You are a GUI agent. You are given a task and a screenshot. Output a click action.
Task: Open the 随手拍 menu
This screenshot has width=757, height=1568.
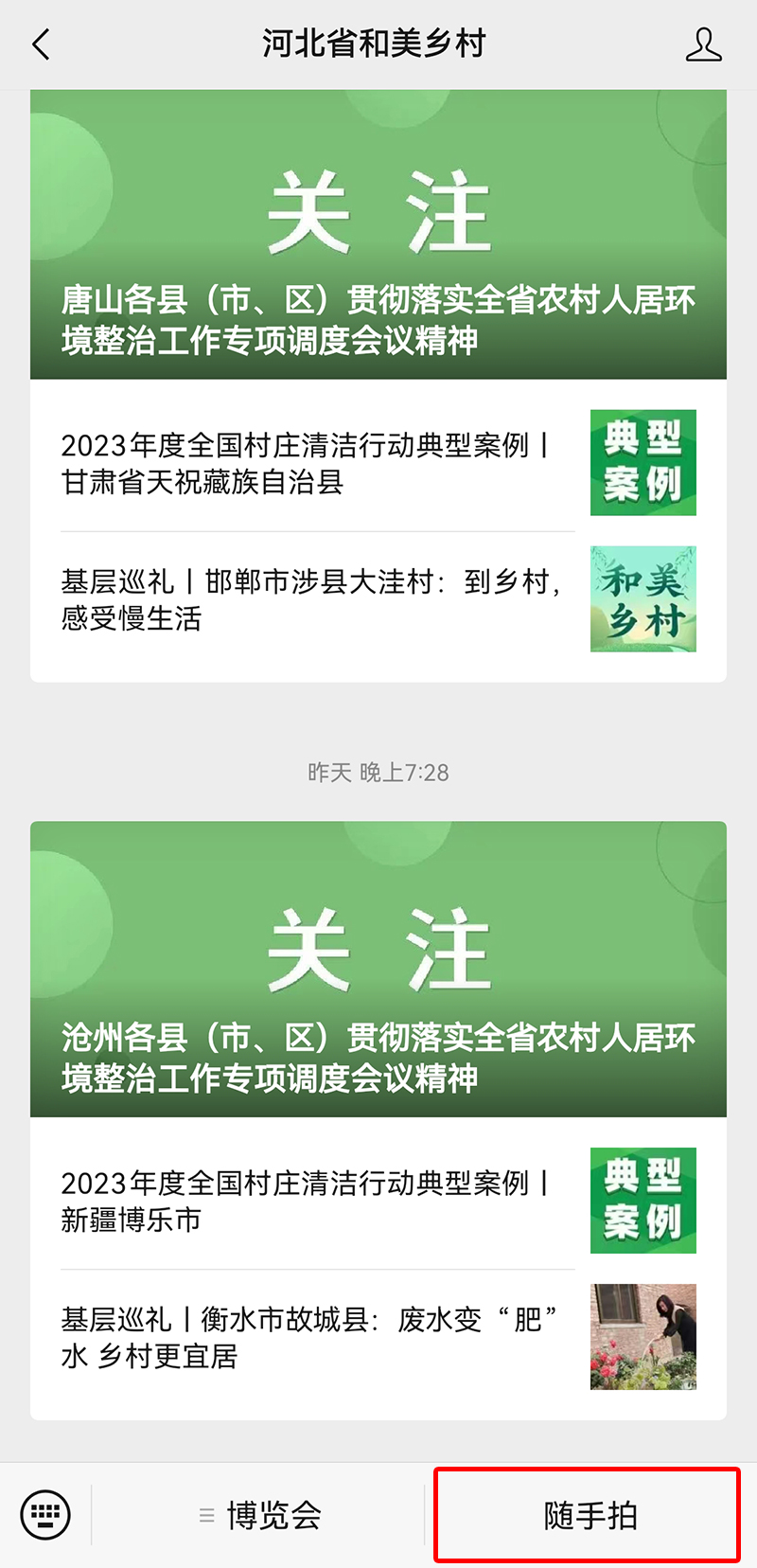[589, 1516]
